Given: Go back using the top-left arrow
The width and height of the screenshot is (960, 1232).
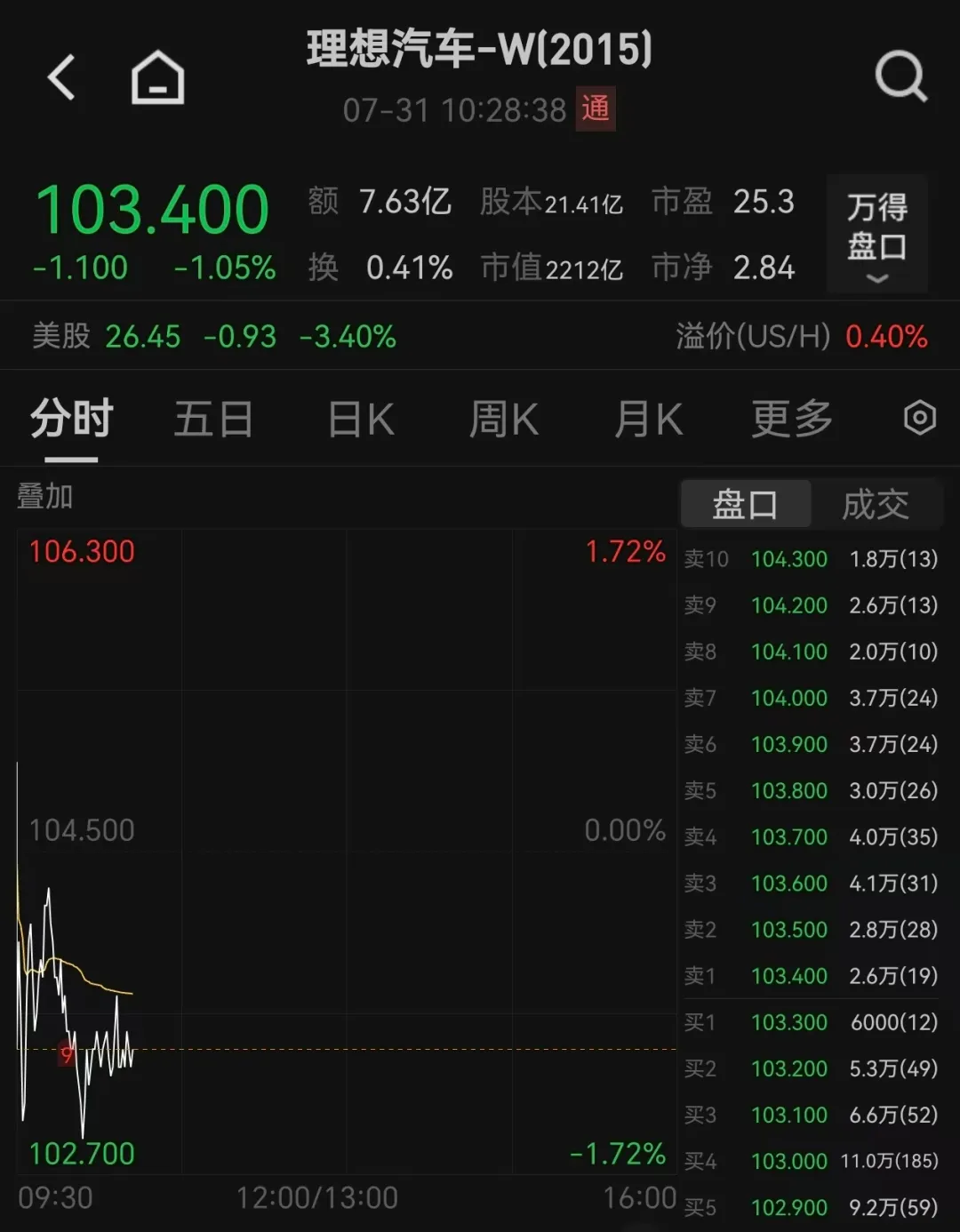Looking at the screenshot, I should (x=61, y=77).
